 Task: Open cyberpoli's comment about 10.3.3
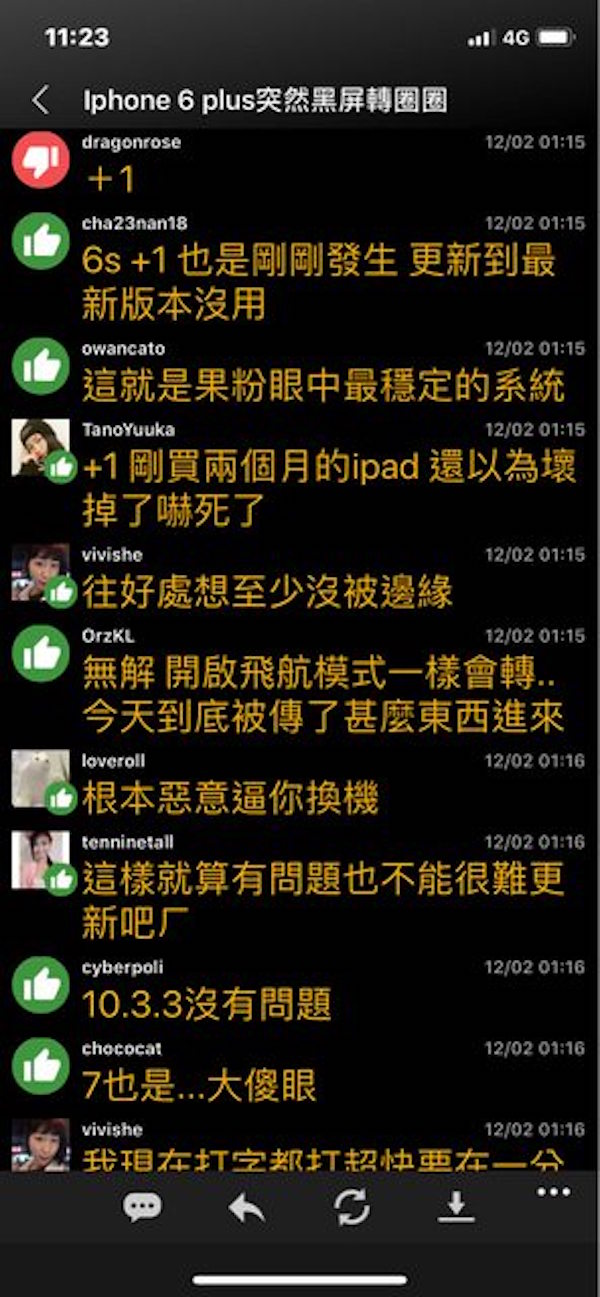coord(207,1004)
